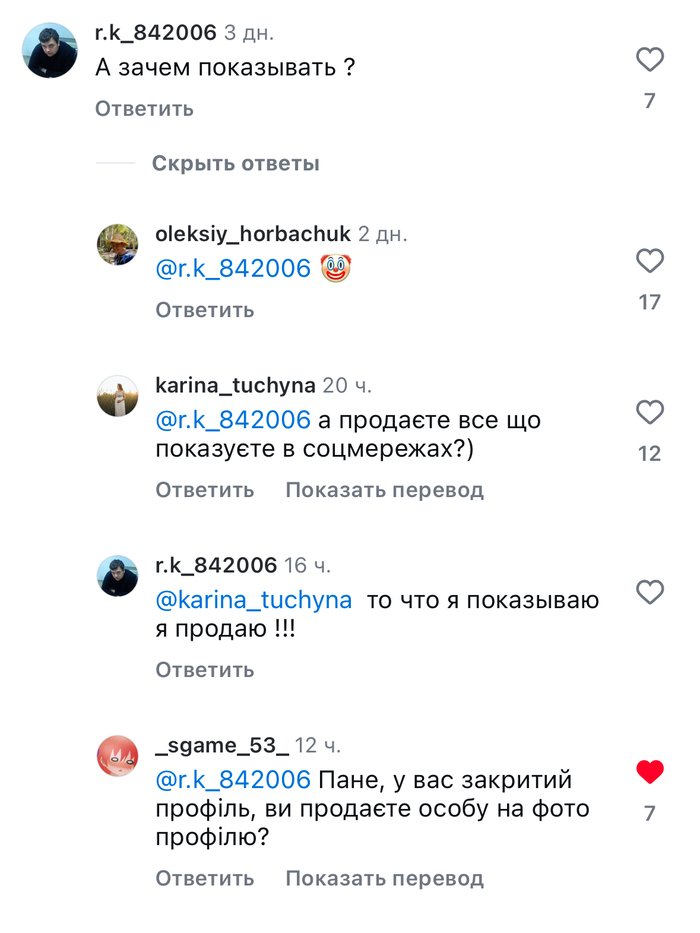Viewport: 700px width, 933px height.
Task: Open karina_tuchyna's profile picture
Action: click(x=117, y=396)
